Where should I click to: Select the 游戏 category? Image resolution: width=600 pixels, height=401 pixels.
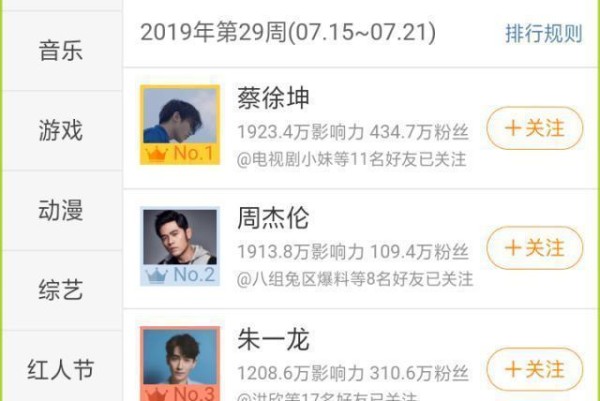point(61,130)
